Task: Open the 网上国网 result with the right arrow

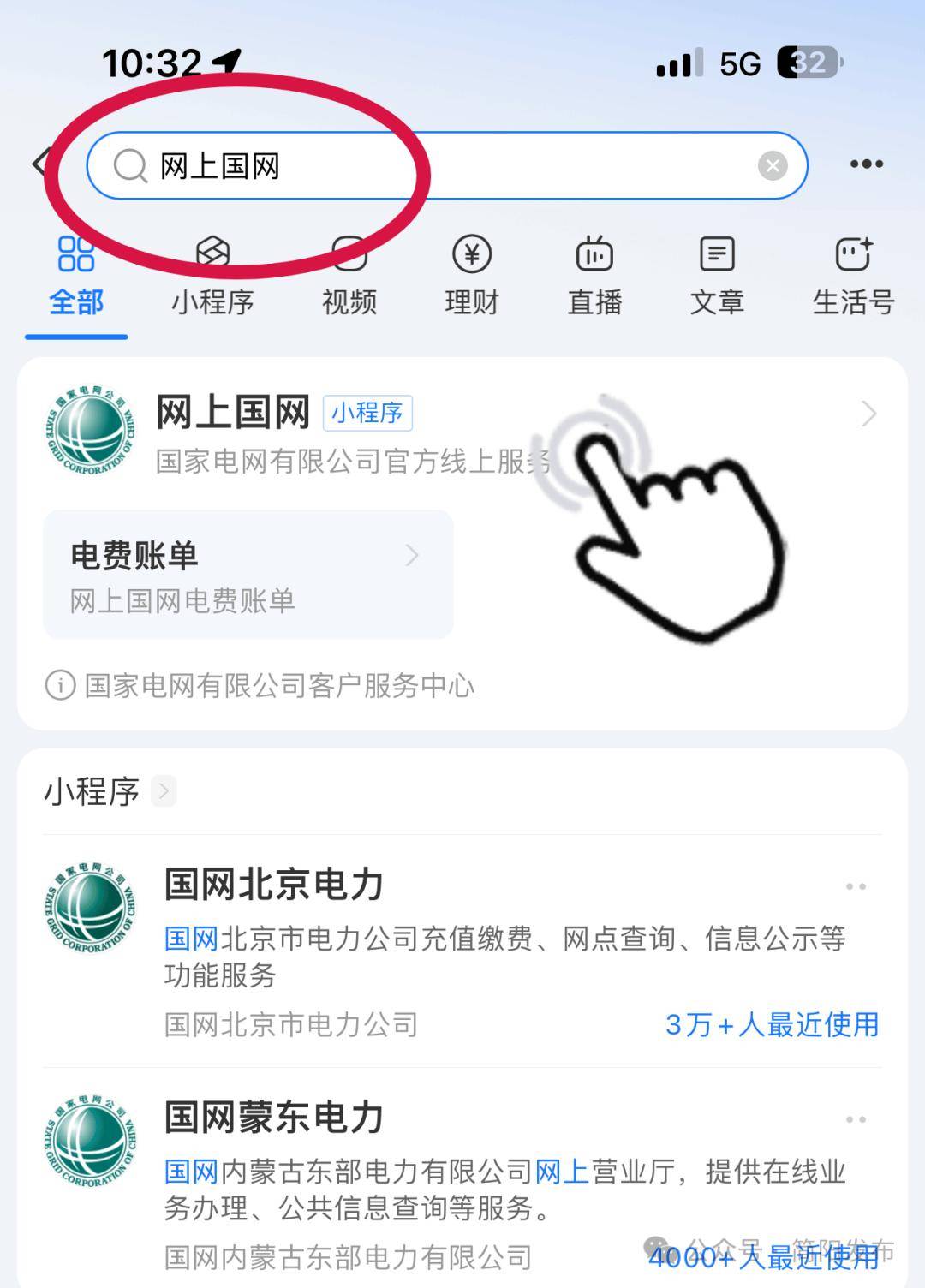Action: point(868,414)
